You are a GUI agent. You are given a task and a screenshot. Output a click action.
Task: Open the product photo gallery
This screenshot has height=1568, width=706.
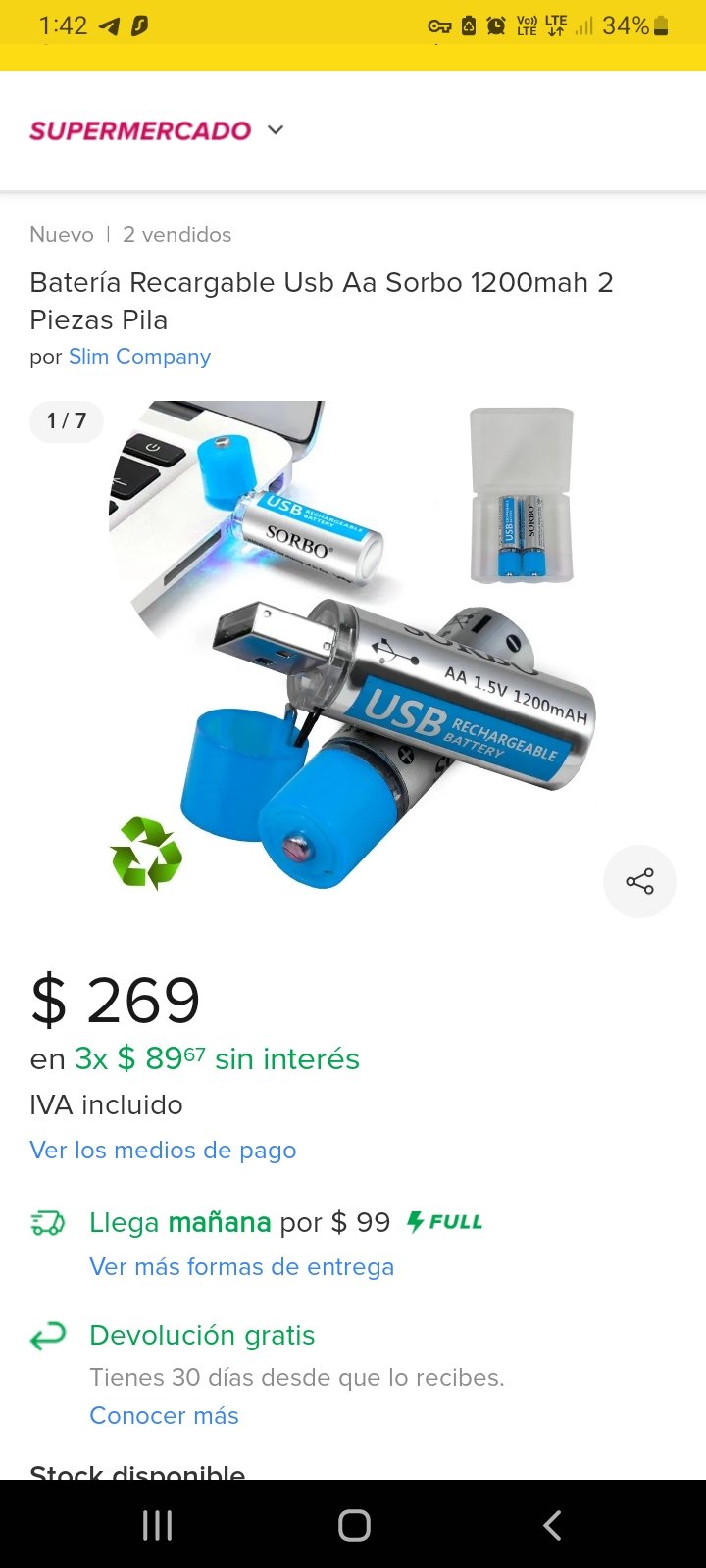[x=353, y=647]
